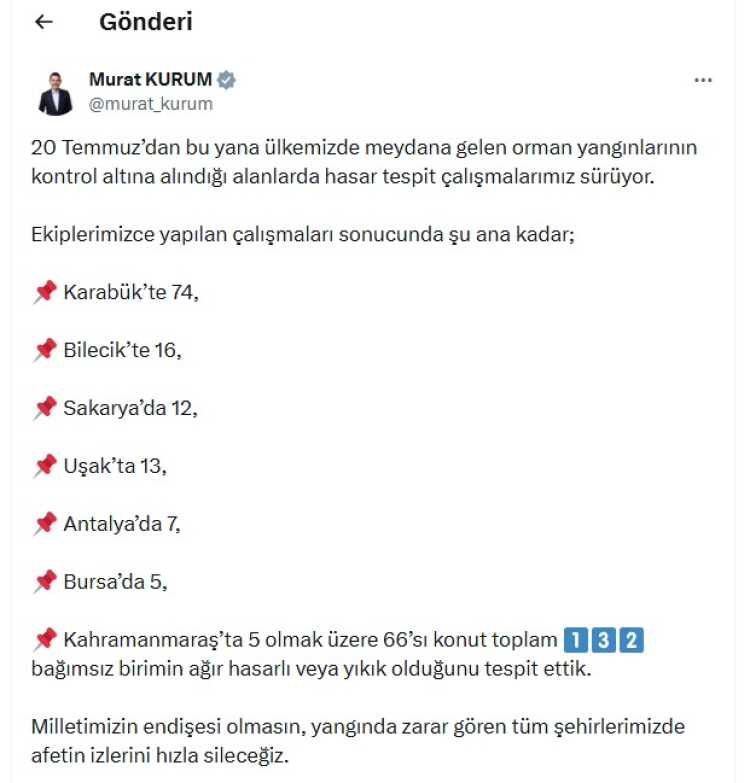Open the post's three-dot overflow menu
750x783 pixels.
point(703,81)
